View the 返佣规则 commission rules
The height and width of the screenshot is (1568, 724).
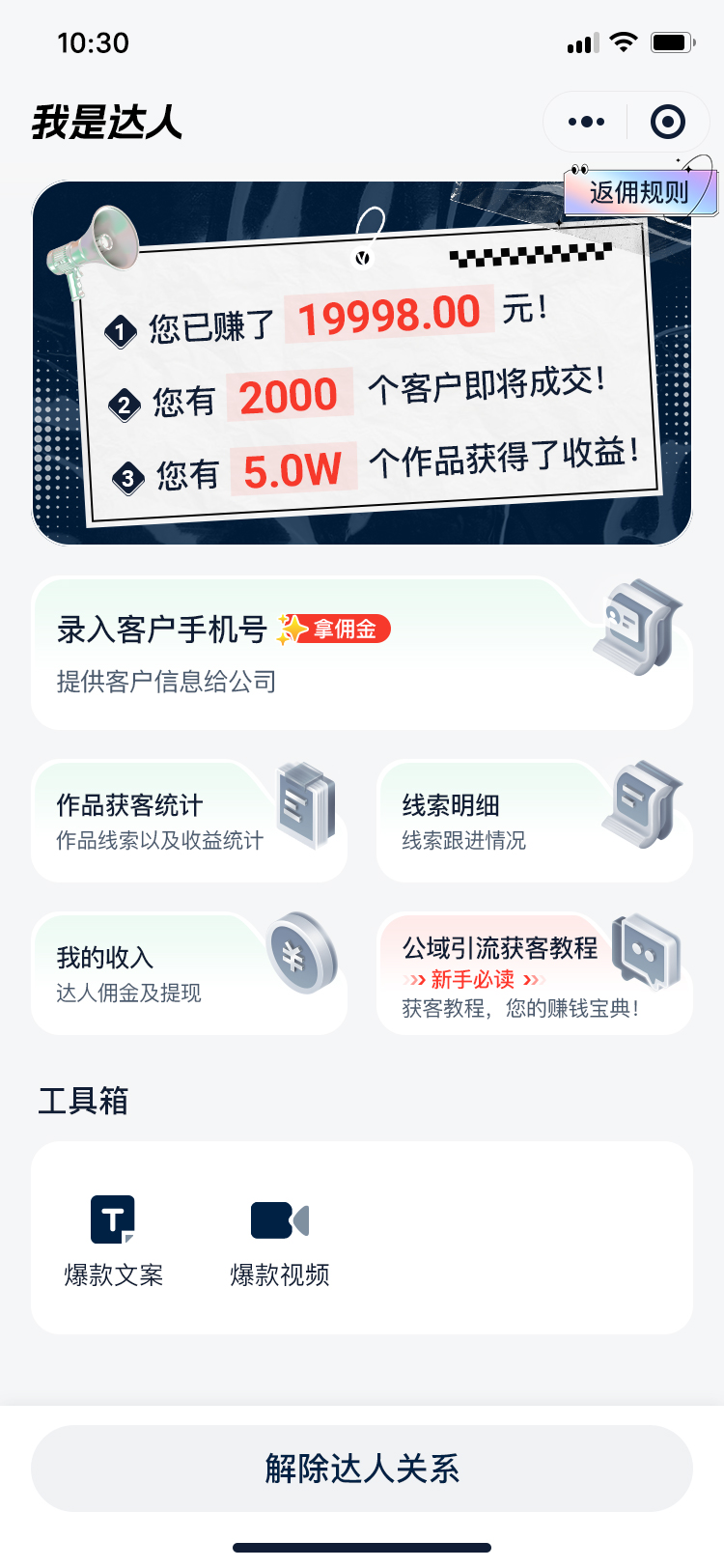point(639,192)
